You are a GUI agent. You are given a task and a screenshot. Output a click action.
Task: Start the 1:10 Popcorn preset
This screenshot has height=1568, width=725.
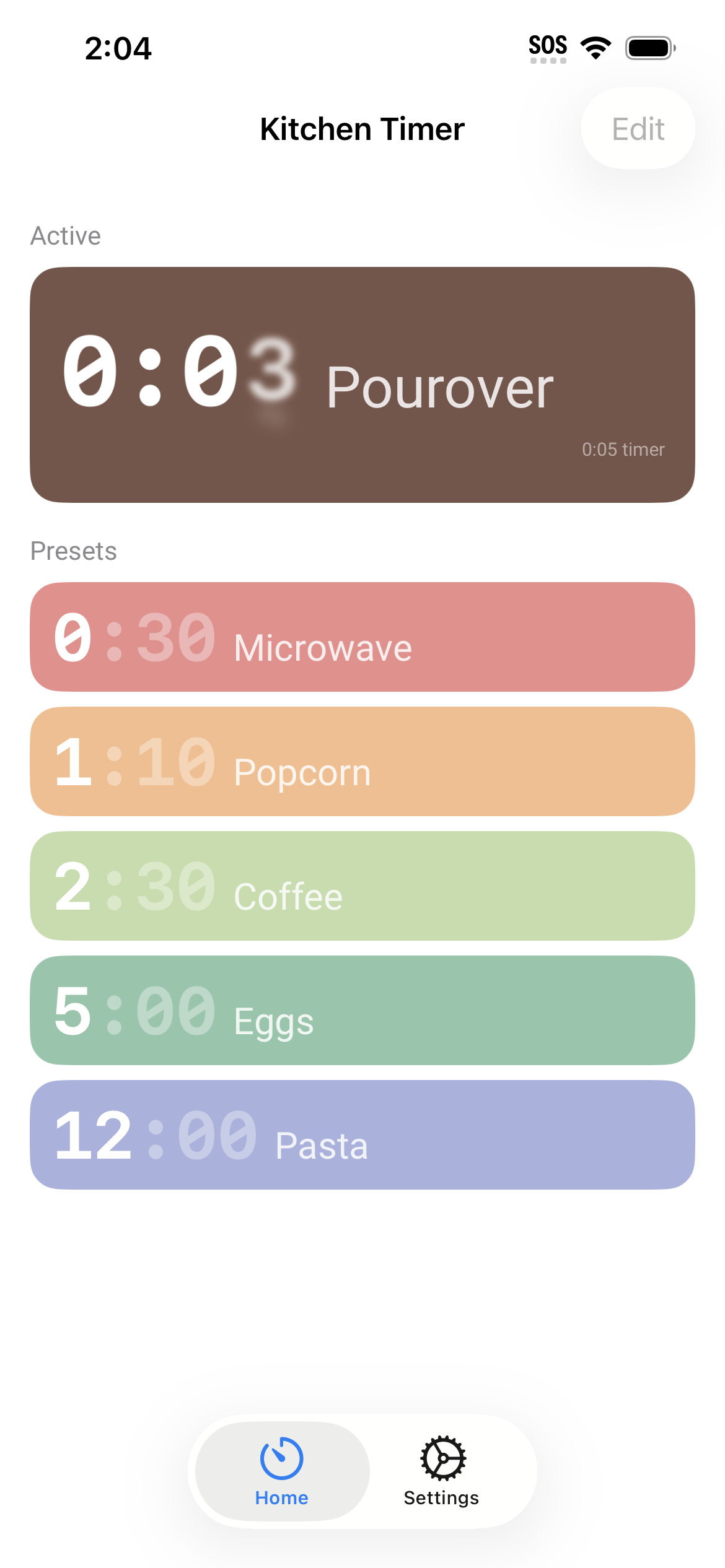pyautogui.click(x=362, y=761)
